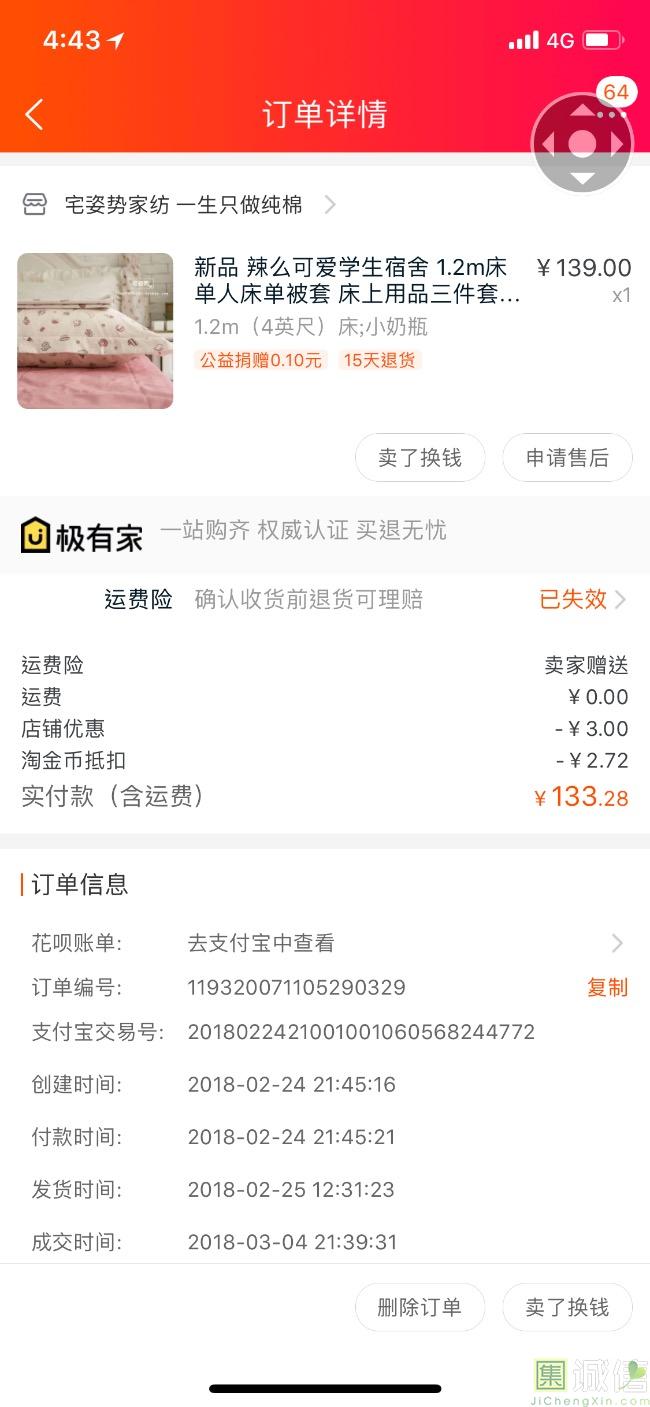Tap 卖了换钱 under the product
The height and width of the screenshot is (1407, 650).
(420, 458)
